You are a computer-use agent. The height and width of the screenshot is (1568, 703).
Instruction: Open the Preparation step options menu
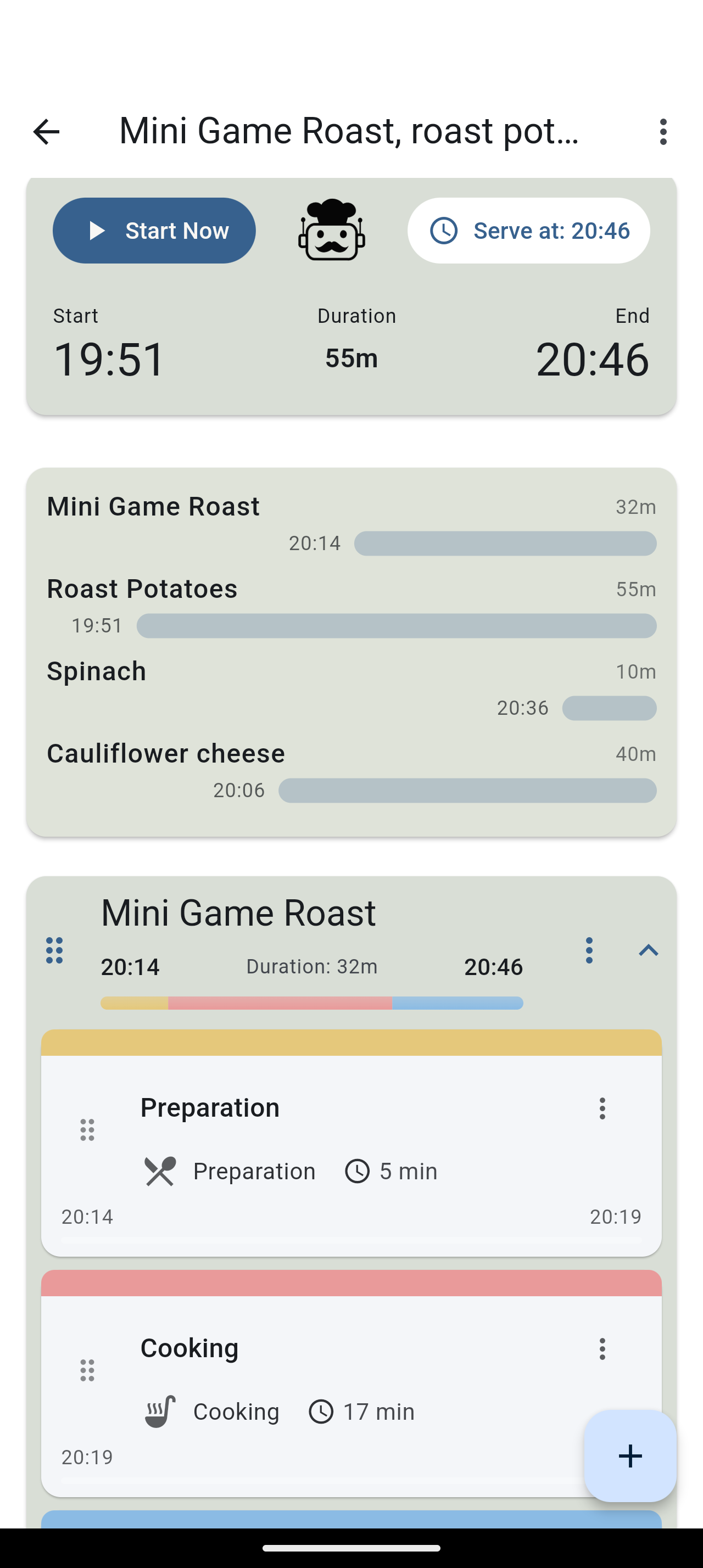click(x=602, y=1108)
